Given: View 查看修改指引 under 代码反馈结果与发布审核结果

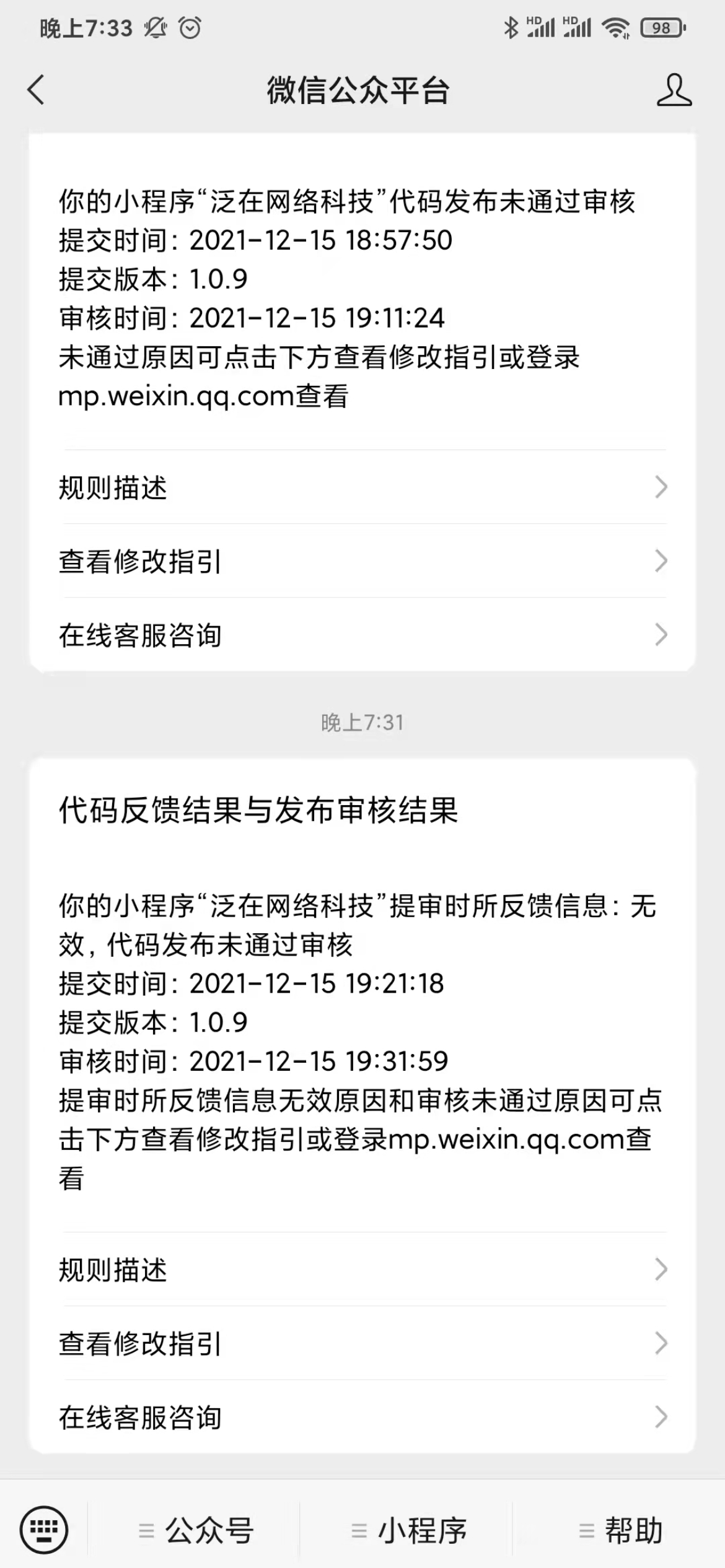Looking at the screenshot, I should 362,1343.
